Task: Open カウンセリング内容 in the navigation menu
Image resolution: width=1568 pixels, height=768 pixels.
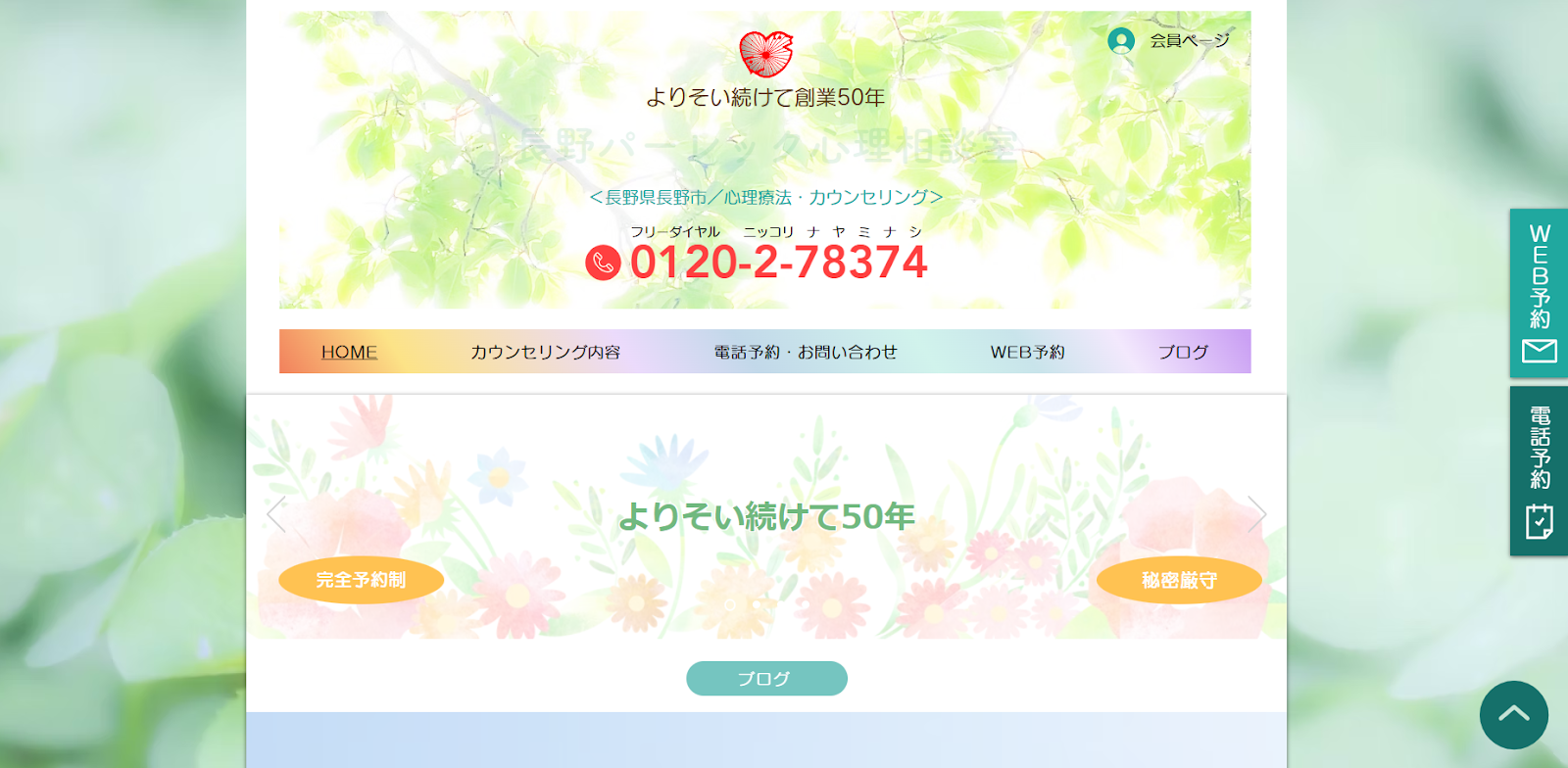Action: click(545, 352)
